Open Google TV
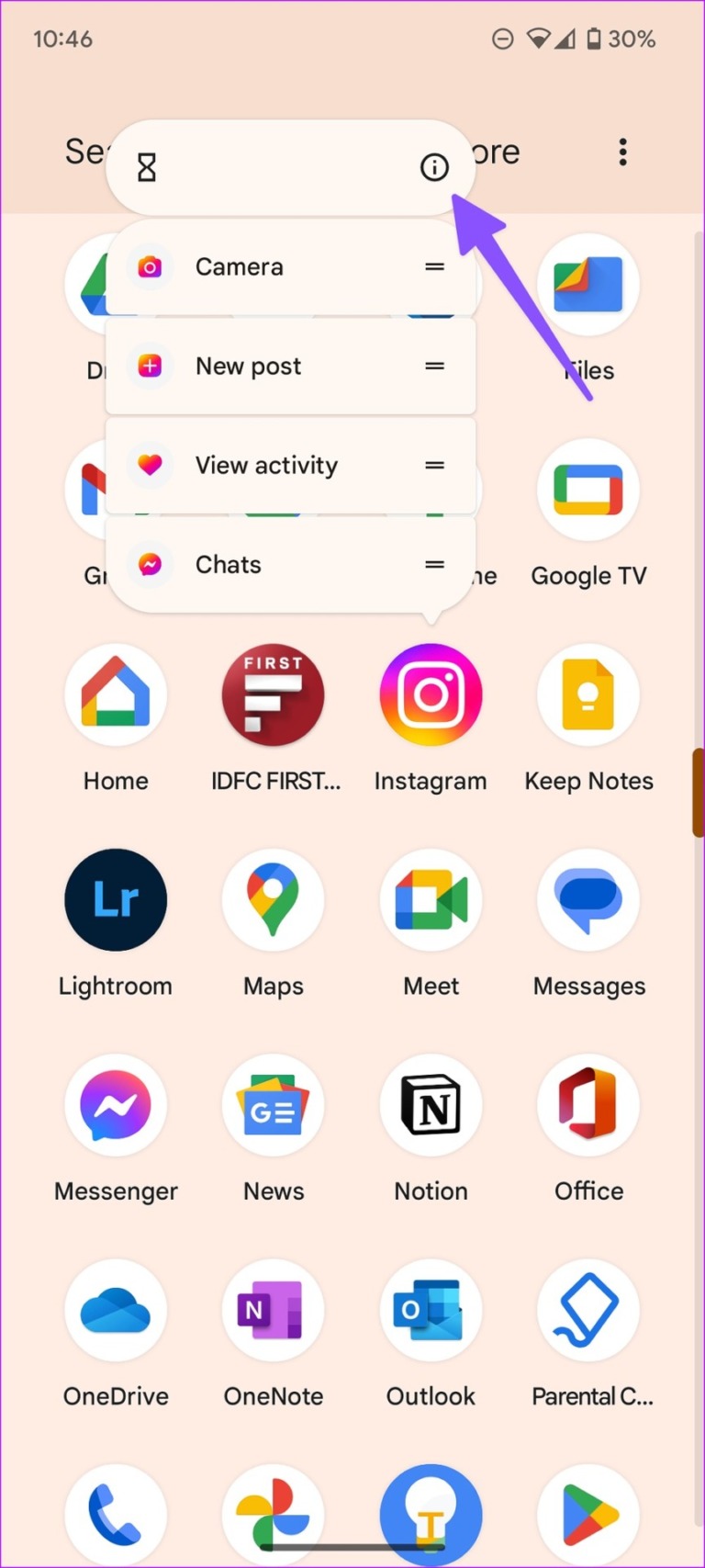 pyautogui.click(x=588, y=490)
